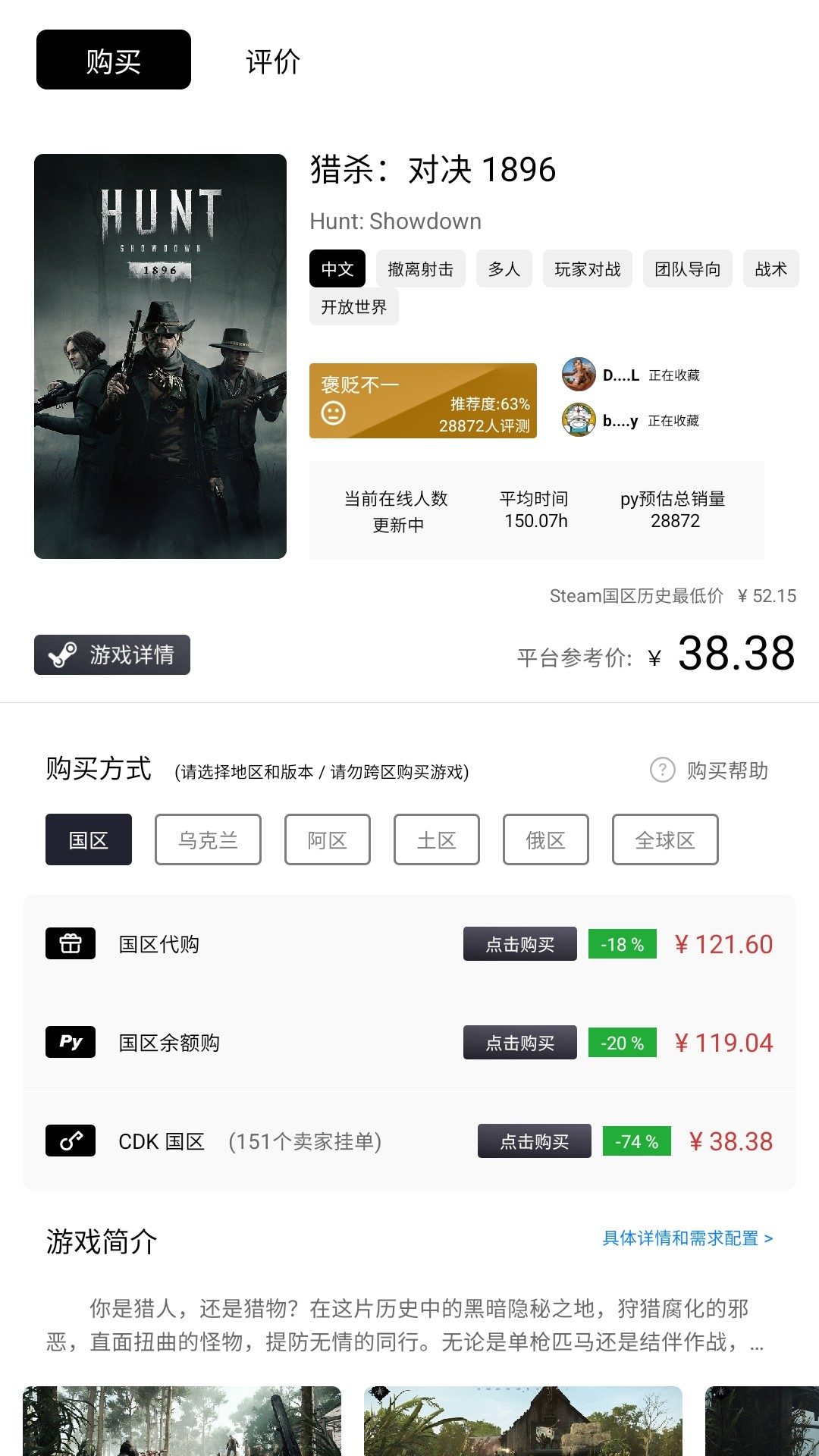View the Hunt Showdown cover image
This screenshot has width=819, height=1456.
click(x=160, y=356)
